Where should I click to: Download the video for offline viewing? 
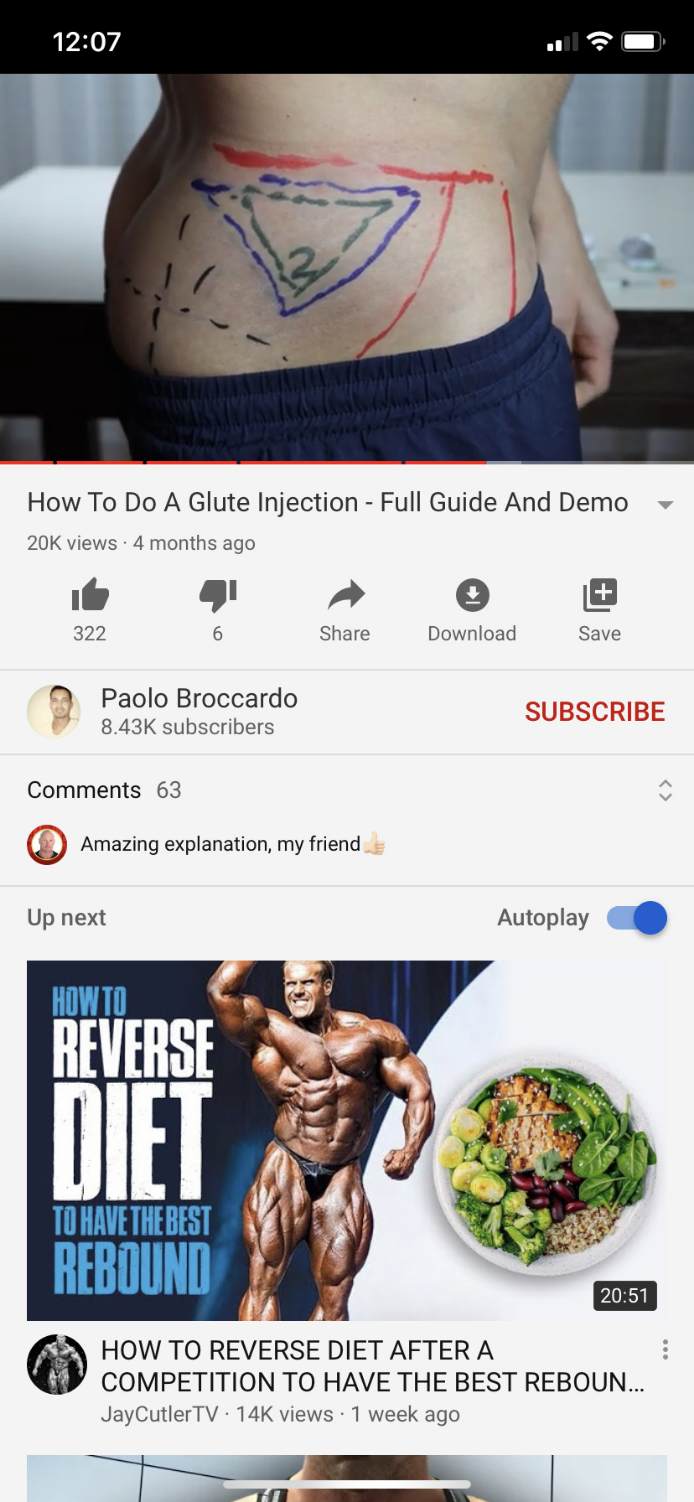[472, 597]
